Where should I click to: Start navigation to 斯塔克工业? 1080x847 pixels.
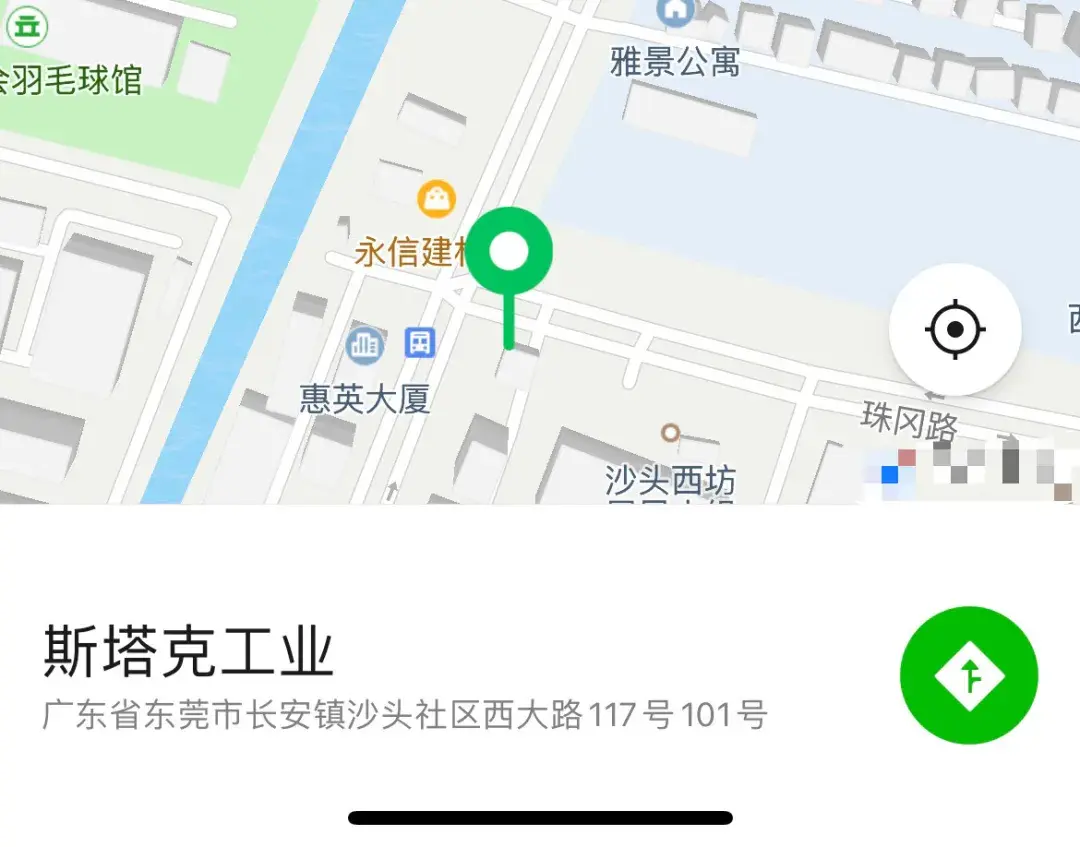tap(968, 675)
